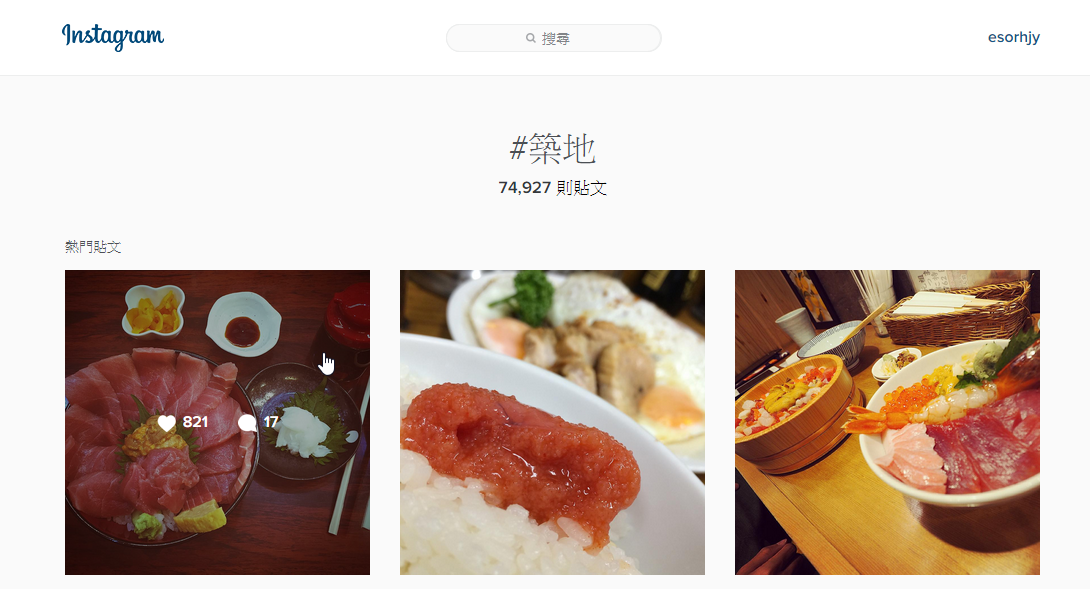The image size is (1090, 589).
Task: Tap the 搜尋 search box
Action: (x=553, y=38)
